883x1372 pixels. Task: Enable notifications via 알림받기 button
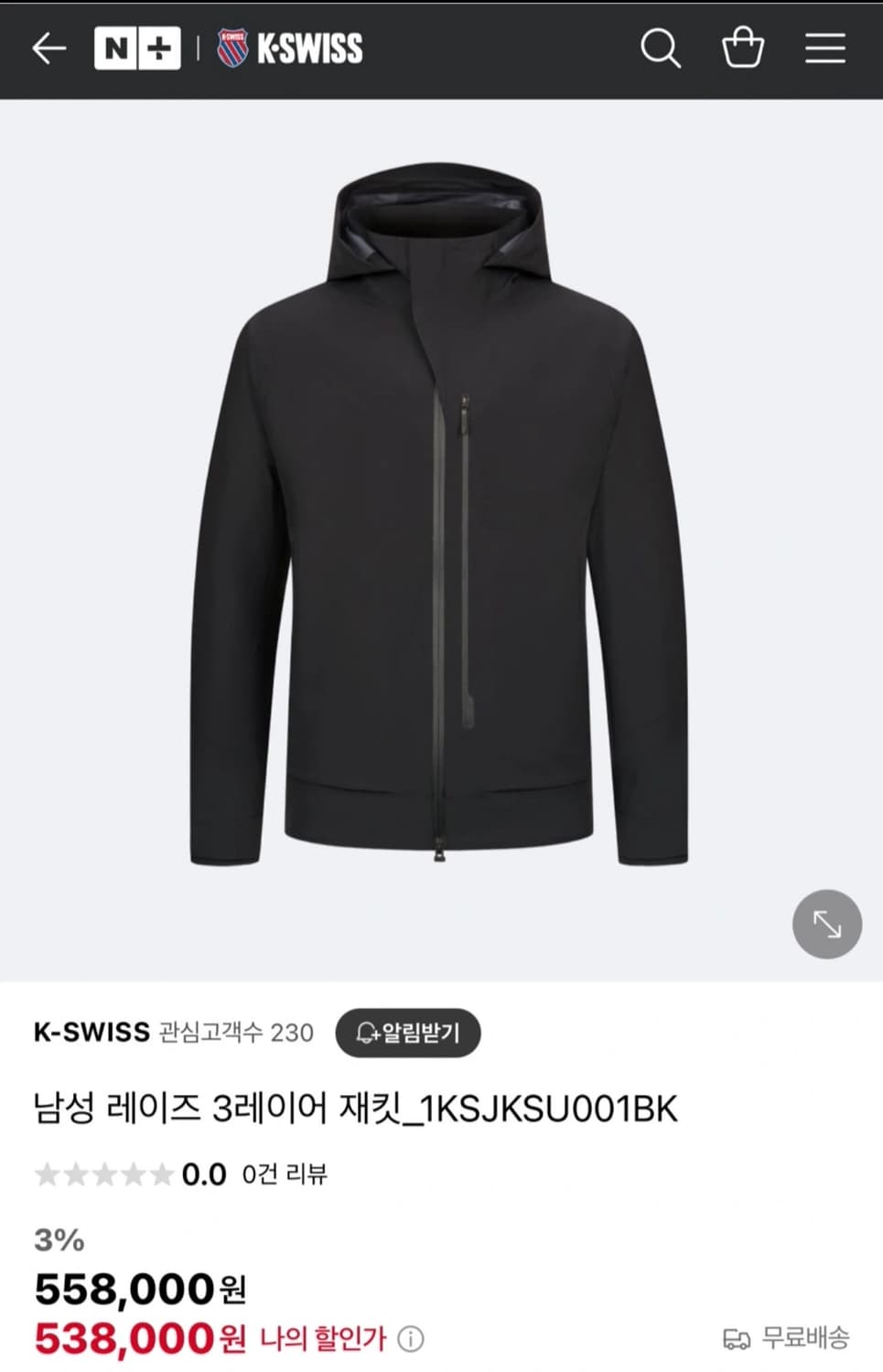tap(407, 1034)
